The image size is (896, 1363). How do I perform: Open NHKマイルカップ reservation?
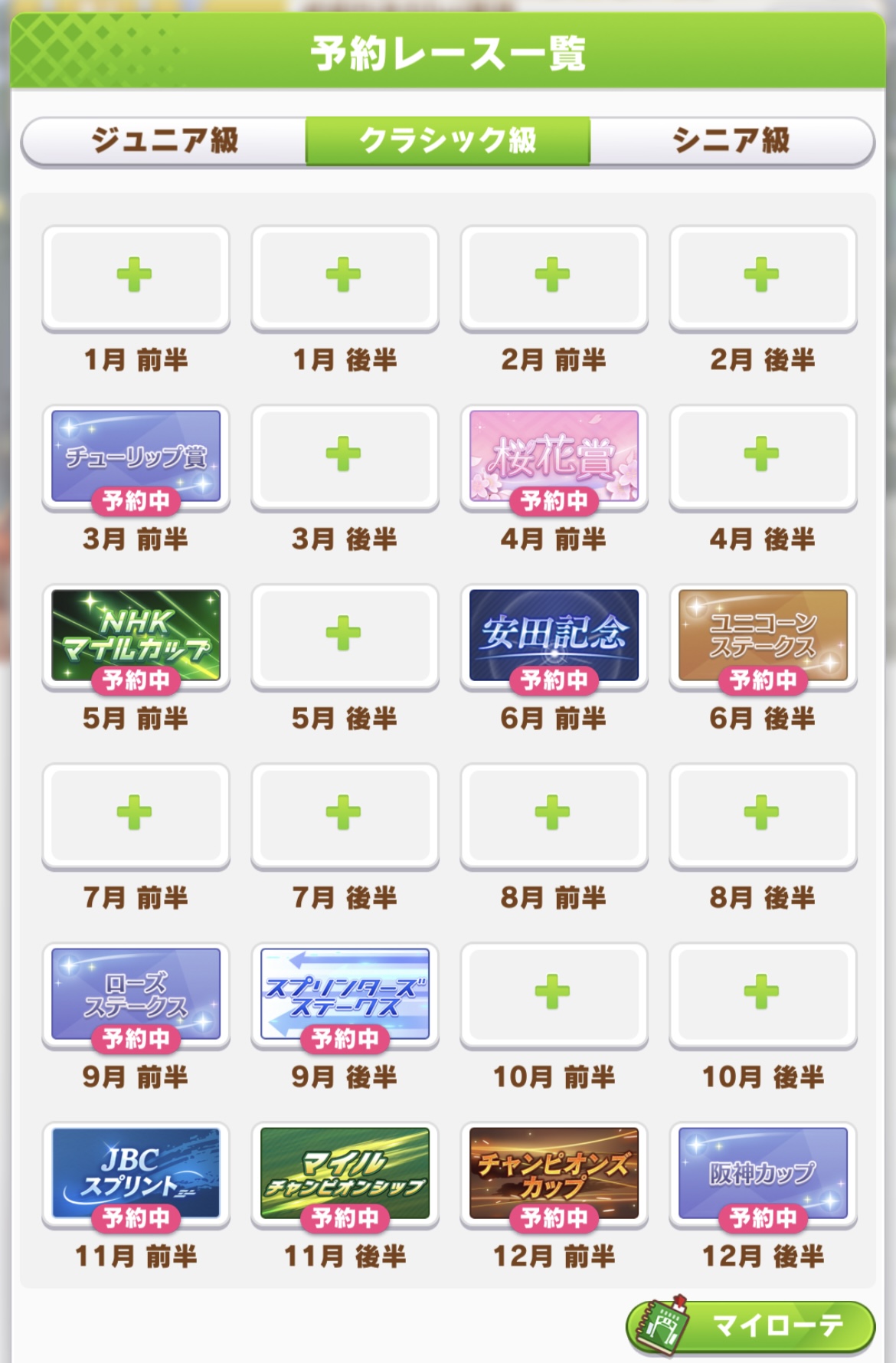[x=136, y=635]
